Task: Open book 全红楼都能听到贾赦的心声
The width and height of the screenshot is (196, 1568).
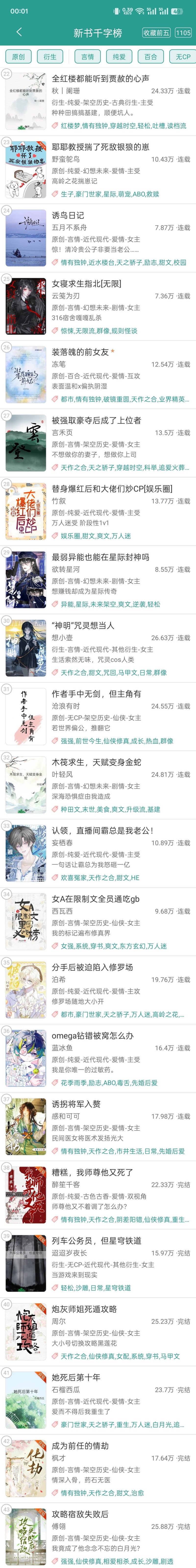Action: click(x=100, y=79)
